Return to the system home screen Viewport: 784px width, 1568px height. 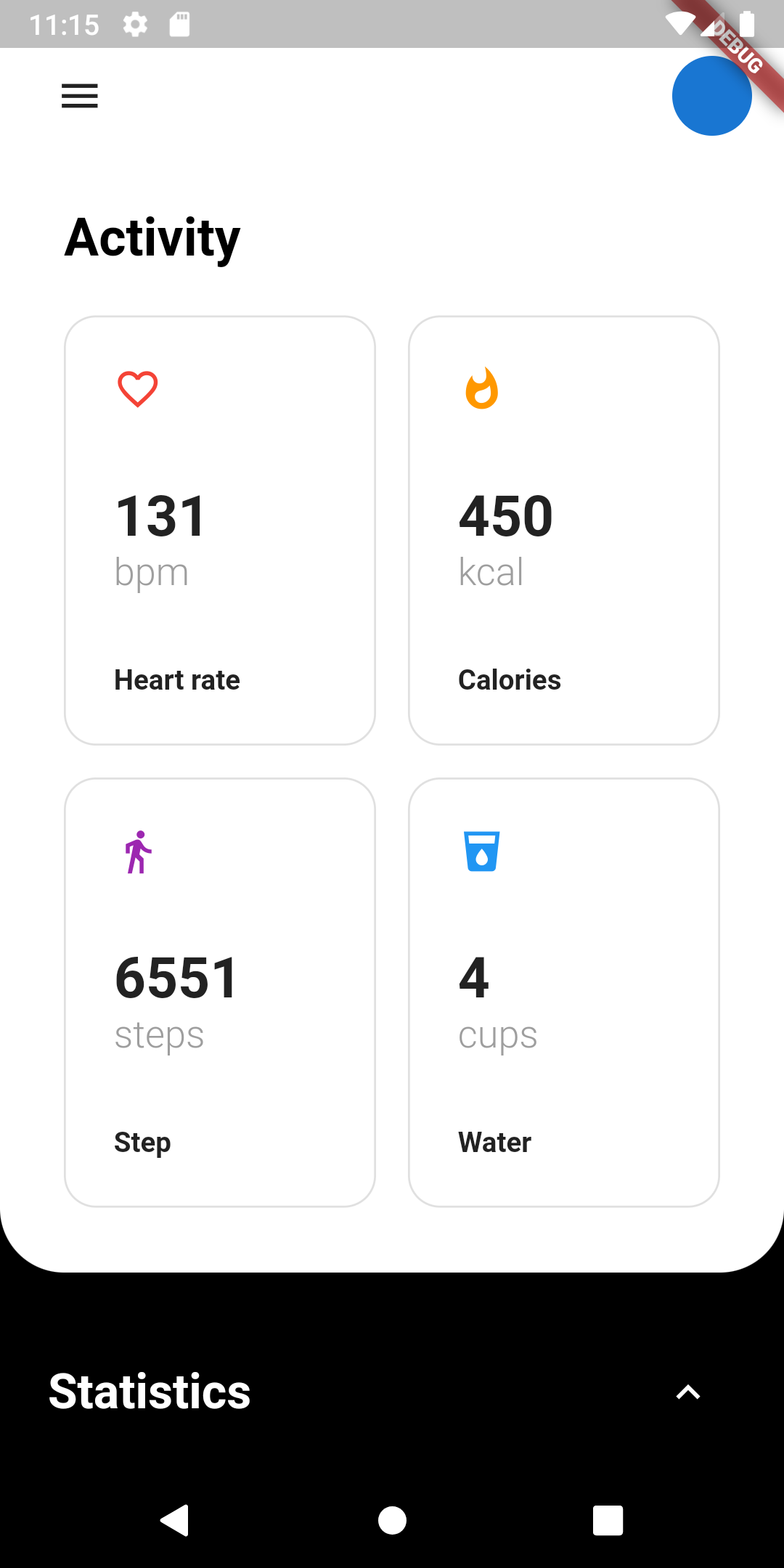[x=392, y=1520]
